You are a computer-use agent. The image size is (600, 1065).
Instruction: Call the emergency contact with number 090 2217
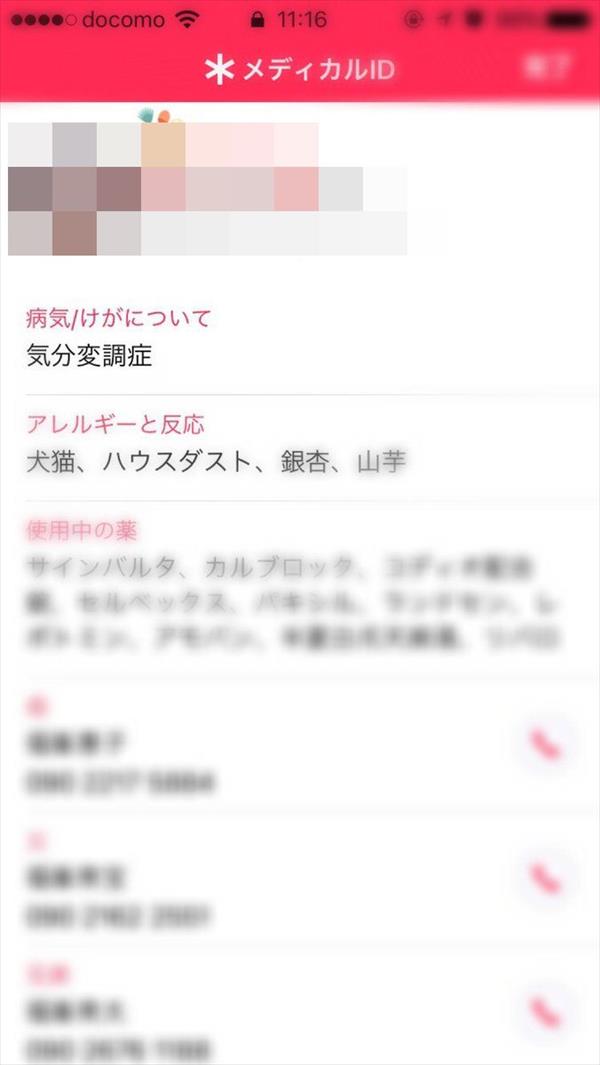pos(545,743)
